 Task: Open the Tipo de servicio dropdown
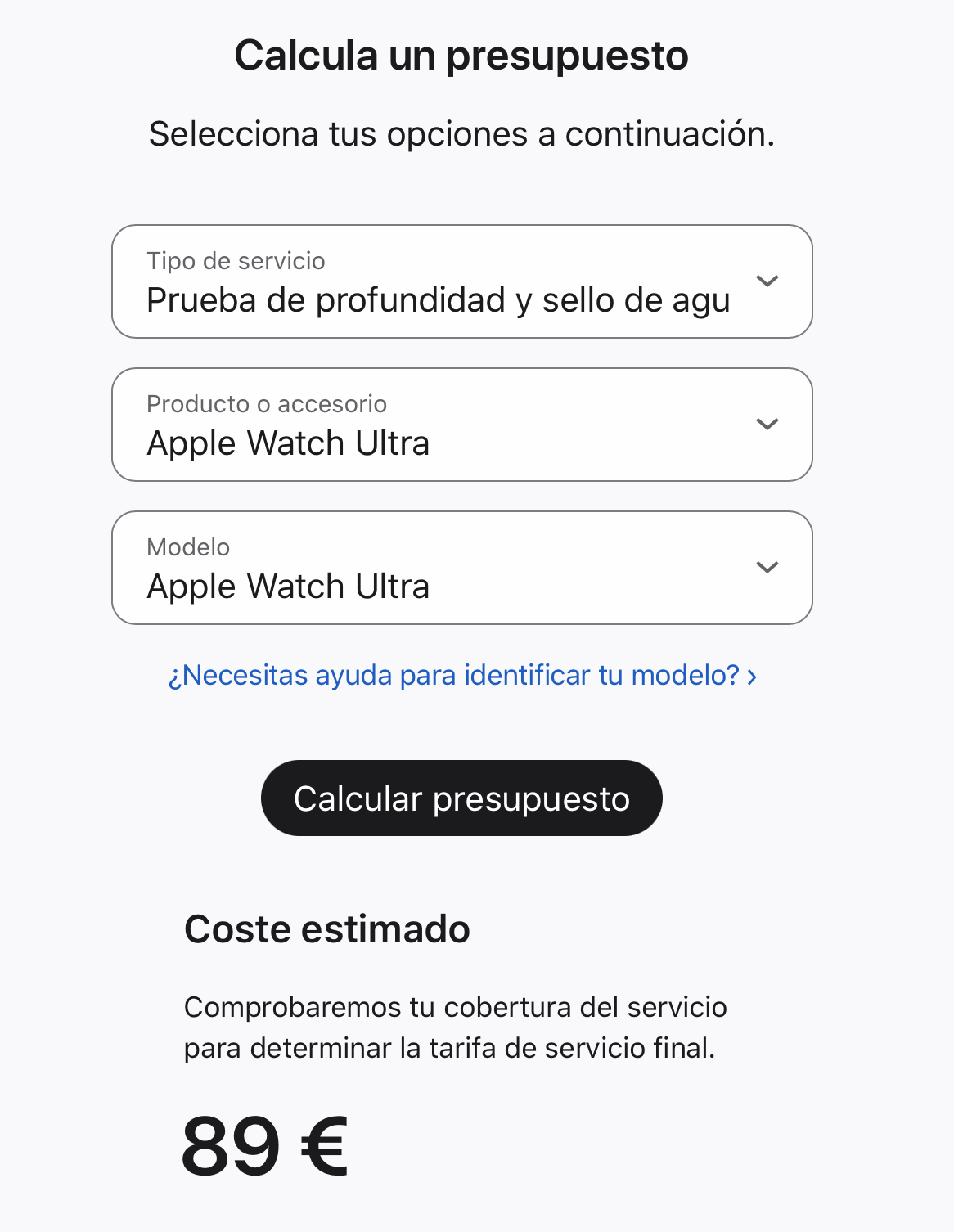461,281
